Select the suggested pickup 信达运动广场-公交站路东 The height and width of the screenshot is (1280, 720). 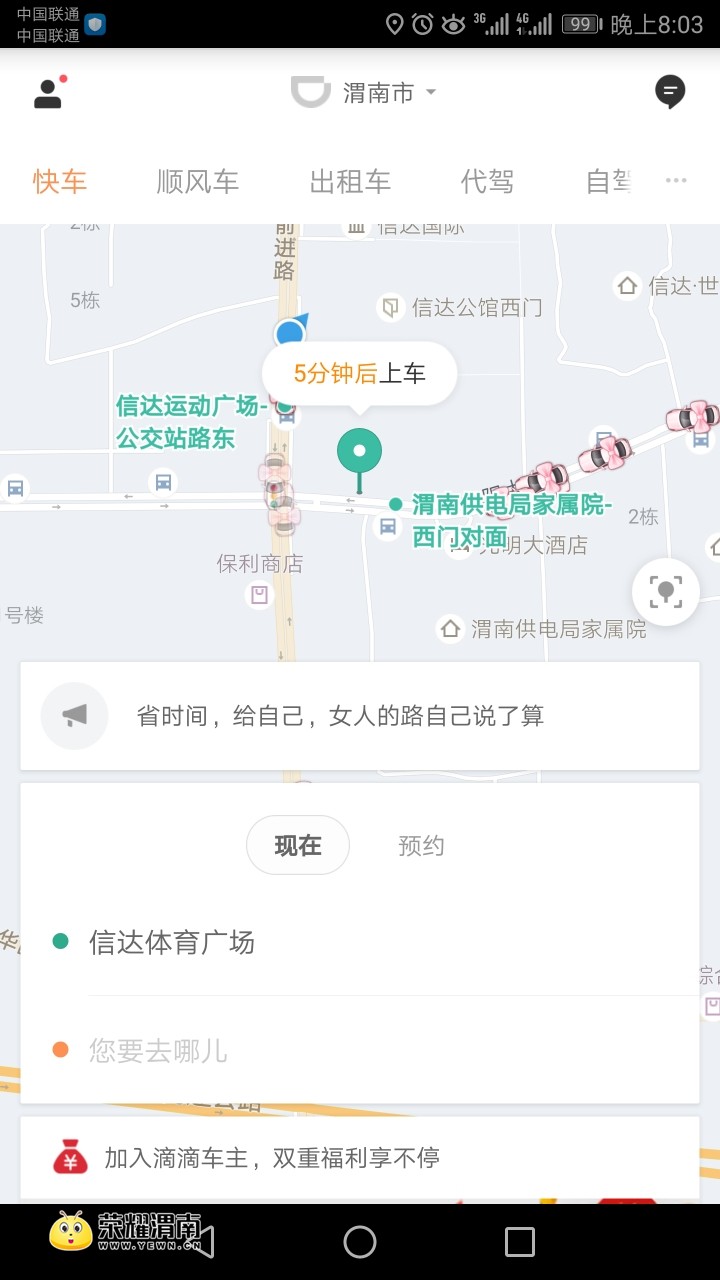click(188, 421)
